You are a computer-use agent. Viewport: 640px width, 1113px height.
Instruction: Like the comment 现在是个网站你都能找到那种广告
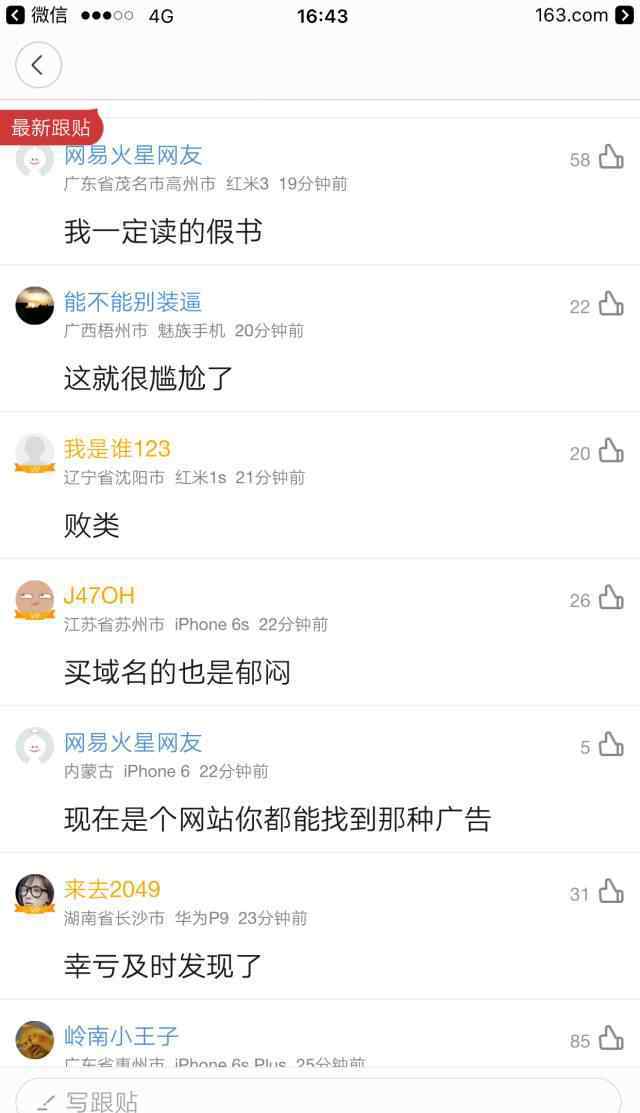click(611, 745)
